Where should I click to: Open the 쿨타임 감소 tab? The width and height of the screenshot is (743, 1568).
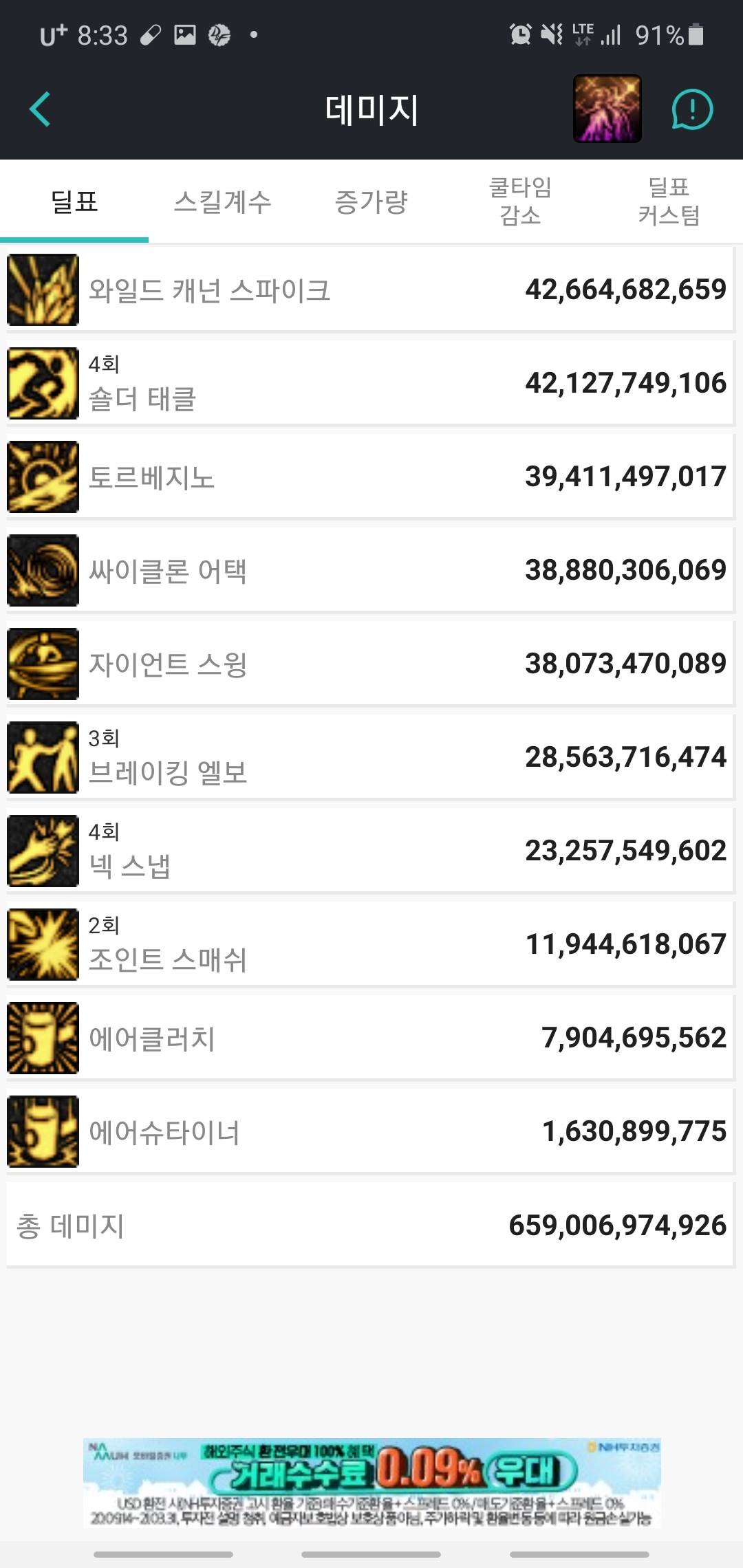(520, 202)
